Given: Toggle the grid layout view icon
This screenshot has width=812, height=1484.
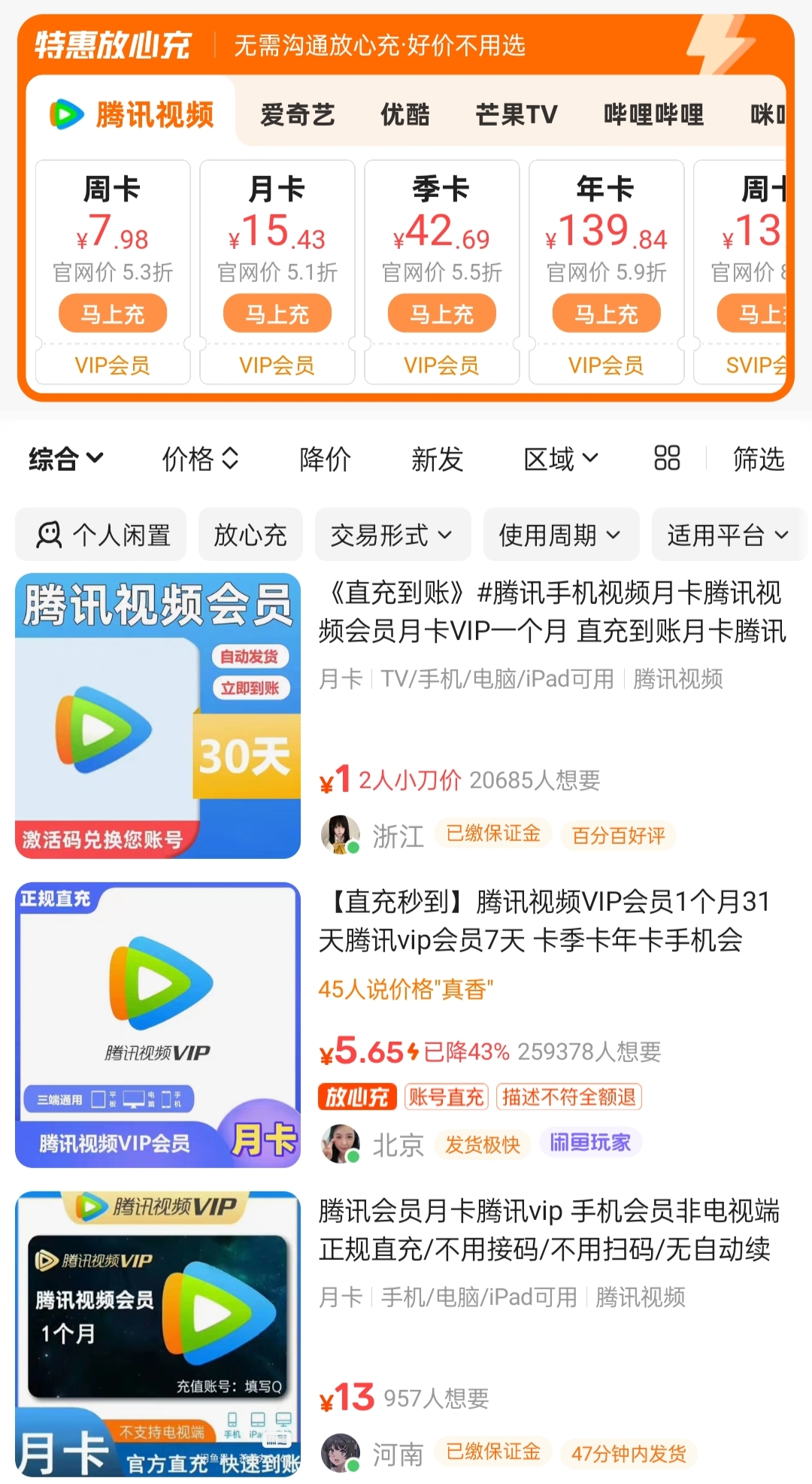Looking at the screenshot, I should (x=667, y=457).
